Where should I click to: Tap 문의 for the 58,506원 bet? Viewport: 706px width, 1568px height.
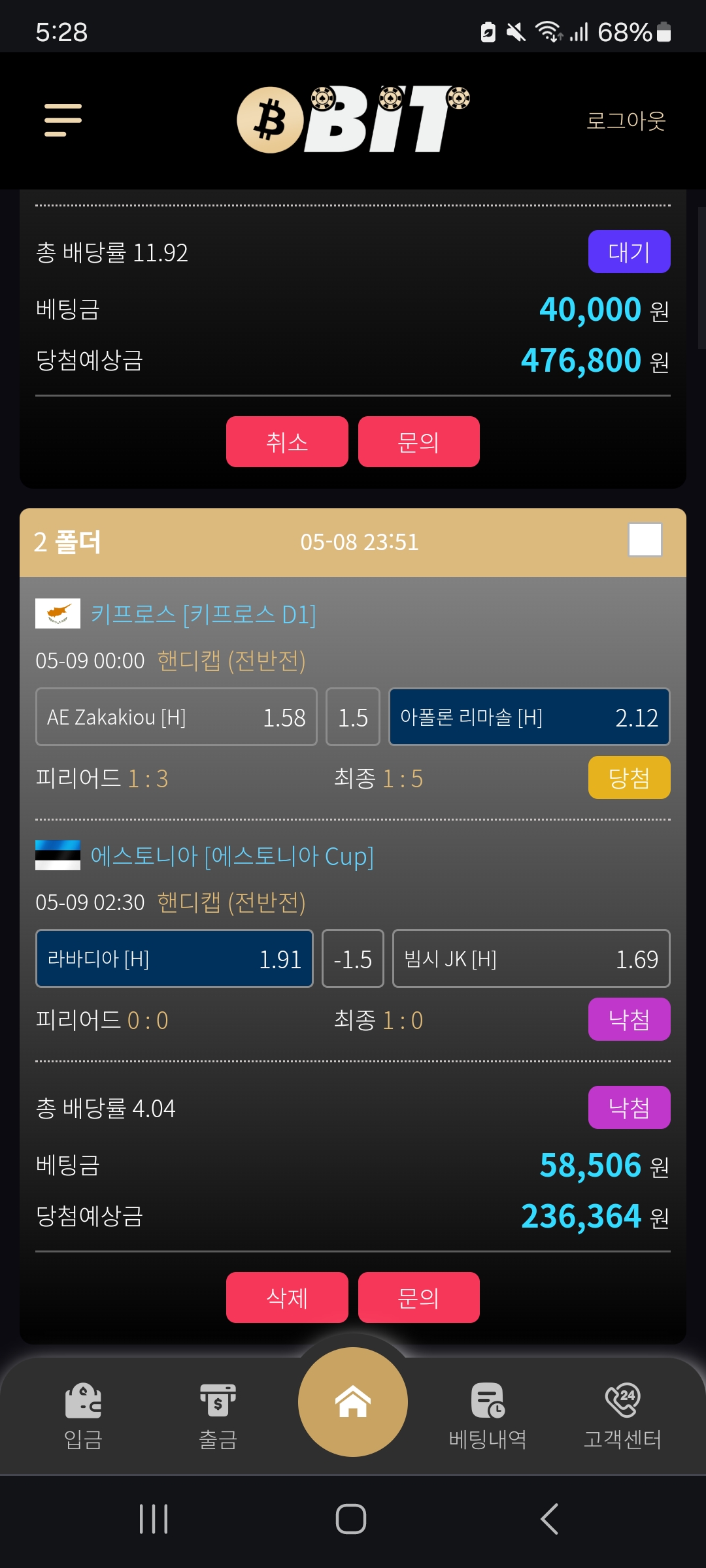(418, 1298)
